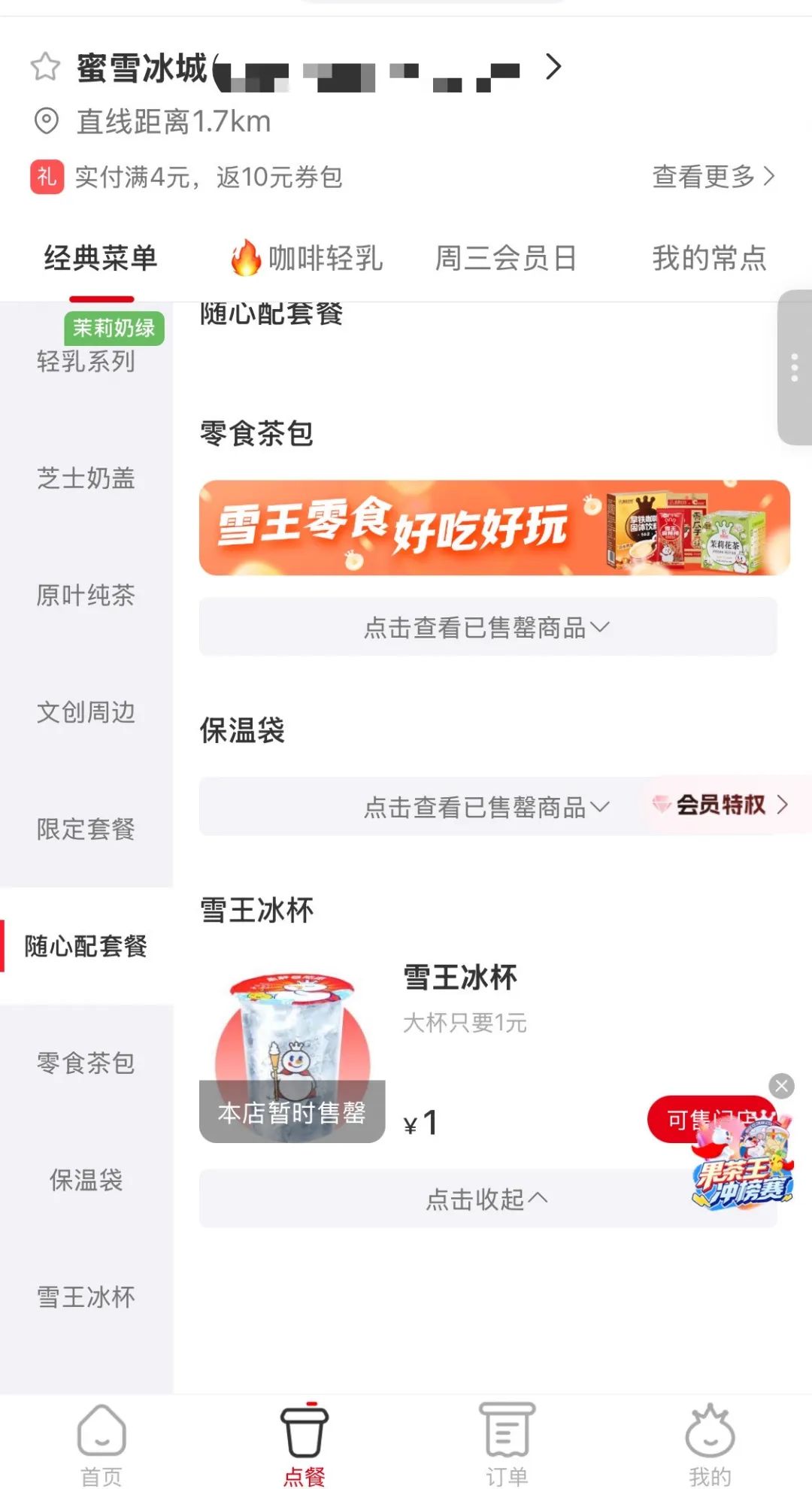Select 经典菜单 tab
This screenshot has width=812, height=1489.
click(101, 259)
